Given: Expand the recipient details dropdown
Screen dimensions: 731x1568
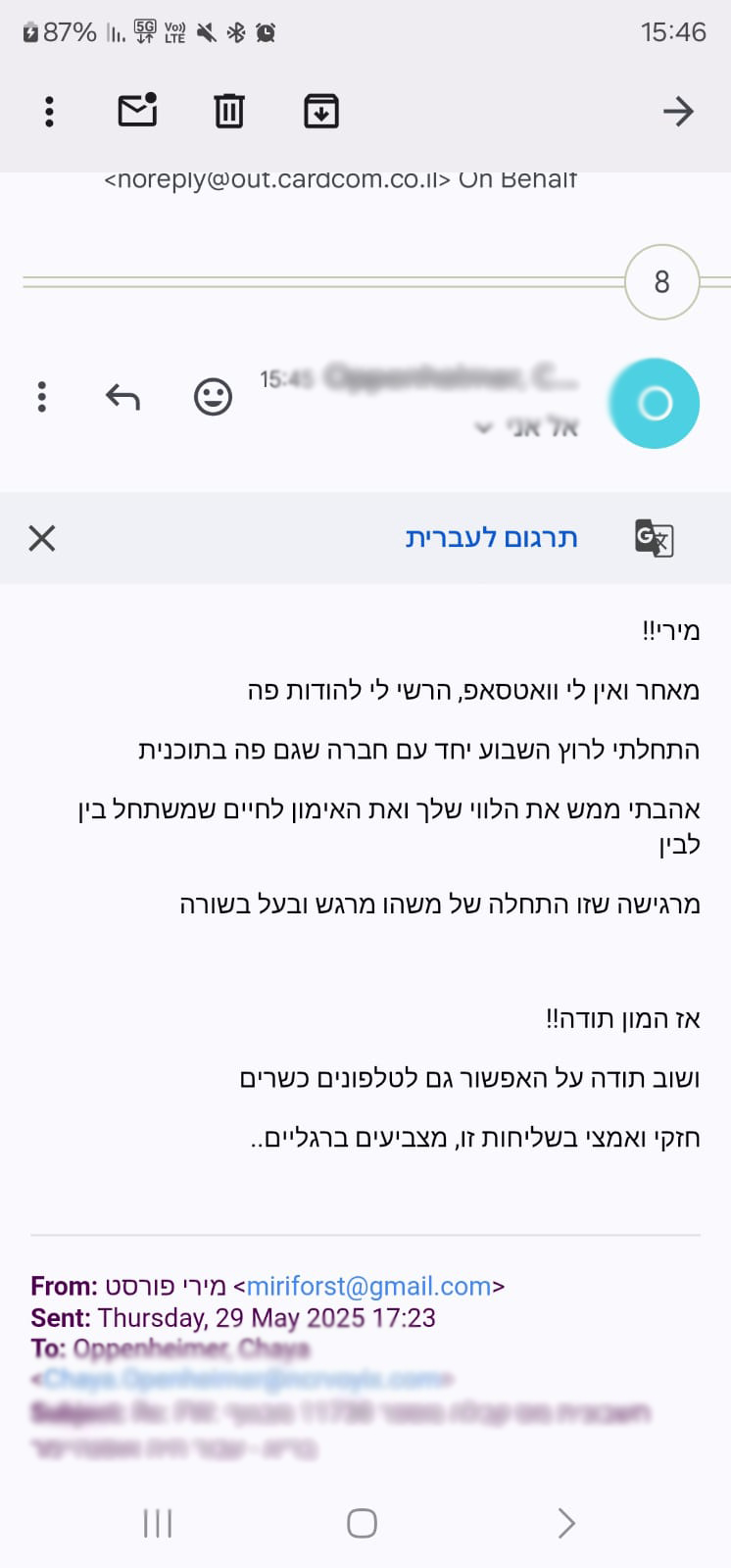Looking at the screenshot, I should tap(483, 427).
